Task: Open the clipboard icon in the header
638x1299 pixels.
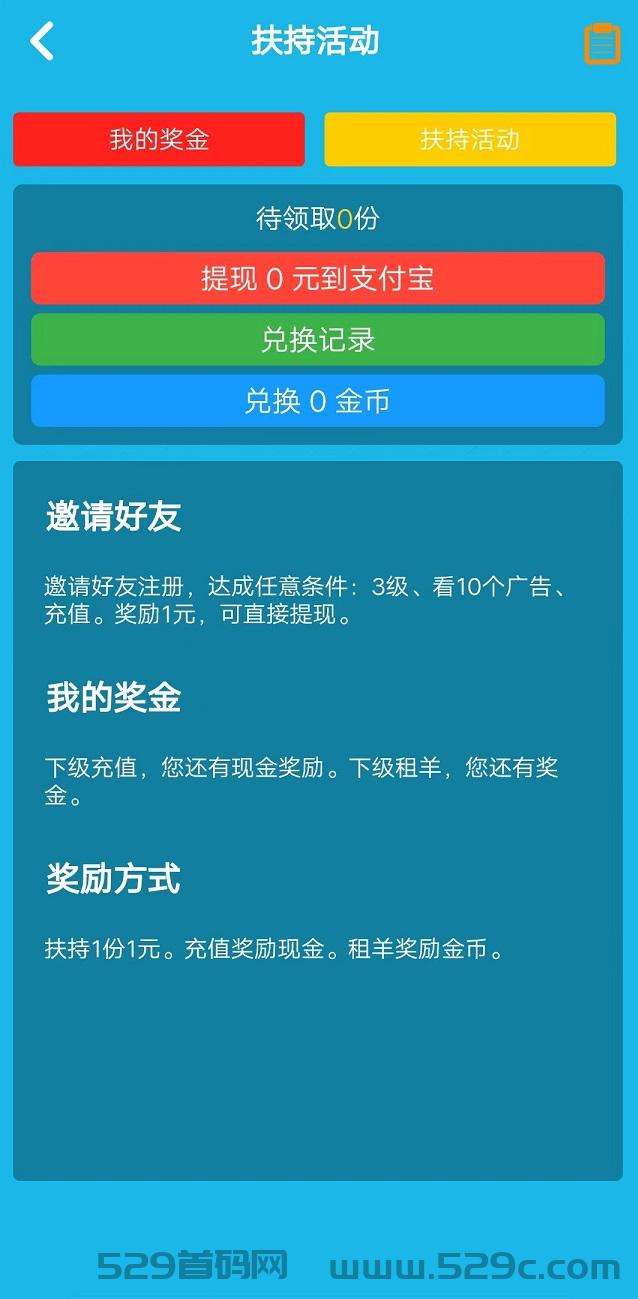Action: point(602,43)
